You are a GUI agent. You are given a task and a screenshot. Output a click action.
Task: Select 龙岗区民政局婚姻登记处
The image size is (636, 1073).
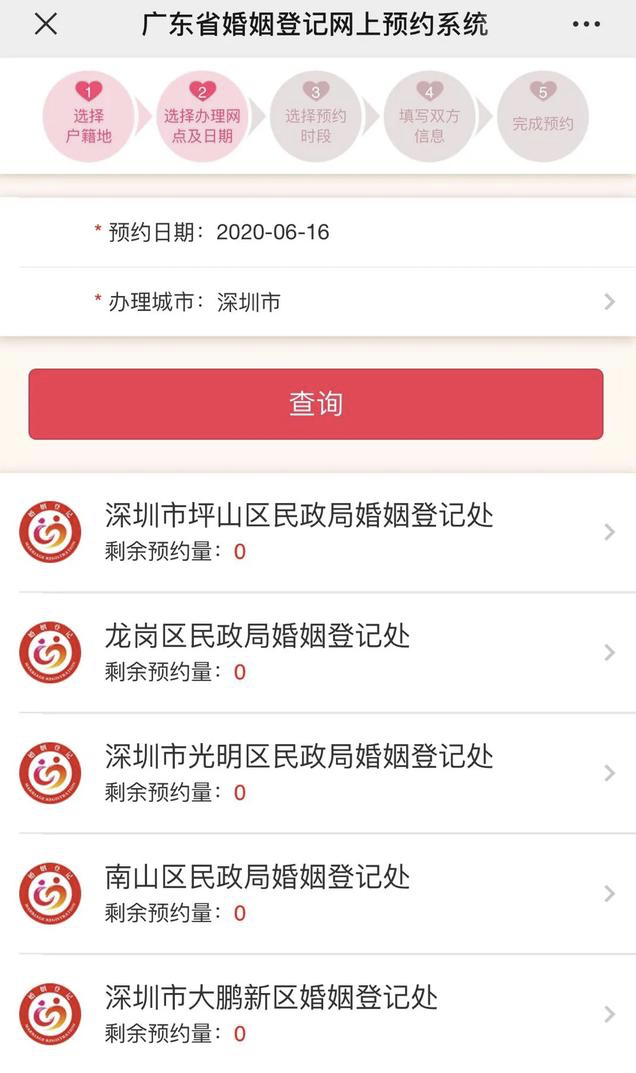click(x=318, y=652)
